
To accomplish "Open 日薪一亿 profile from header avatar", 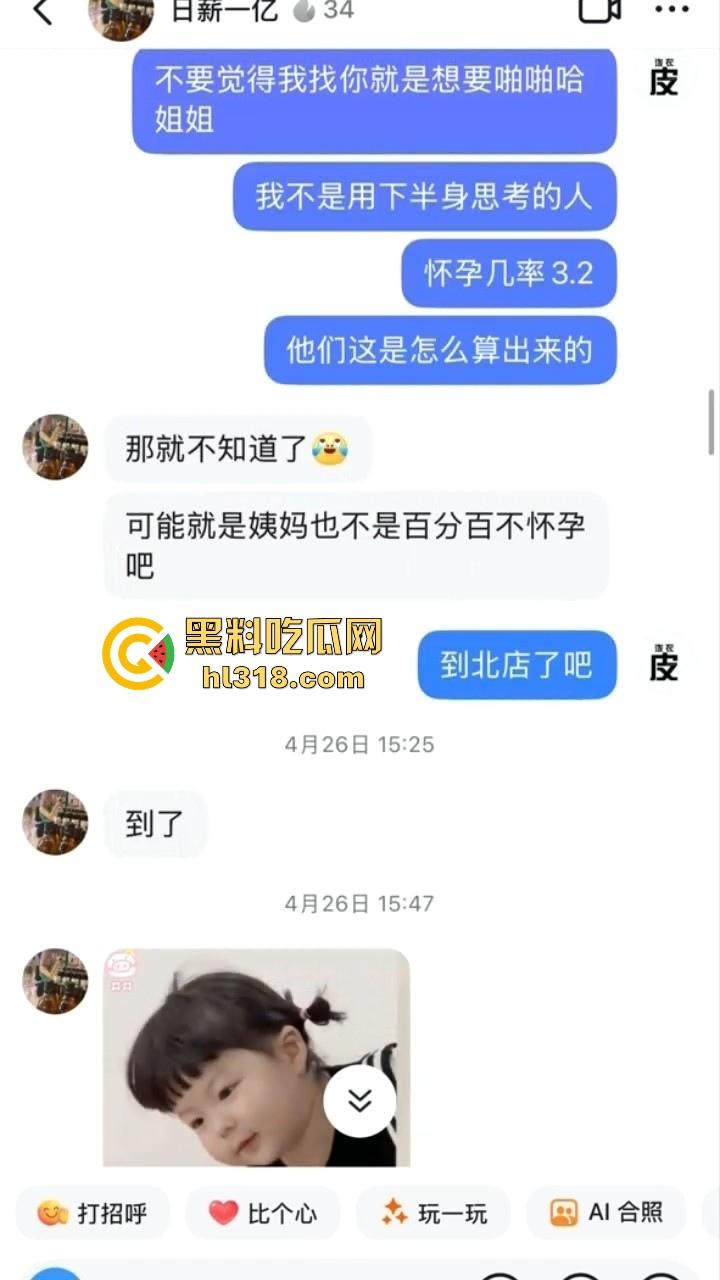I will pos(120,14).
